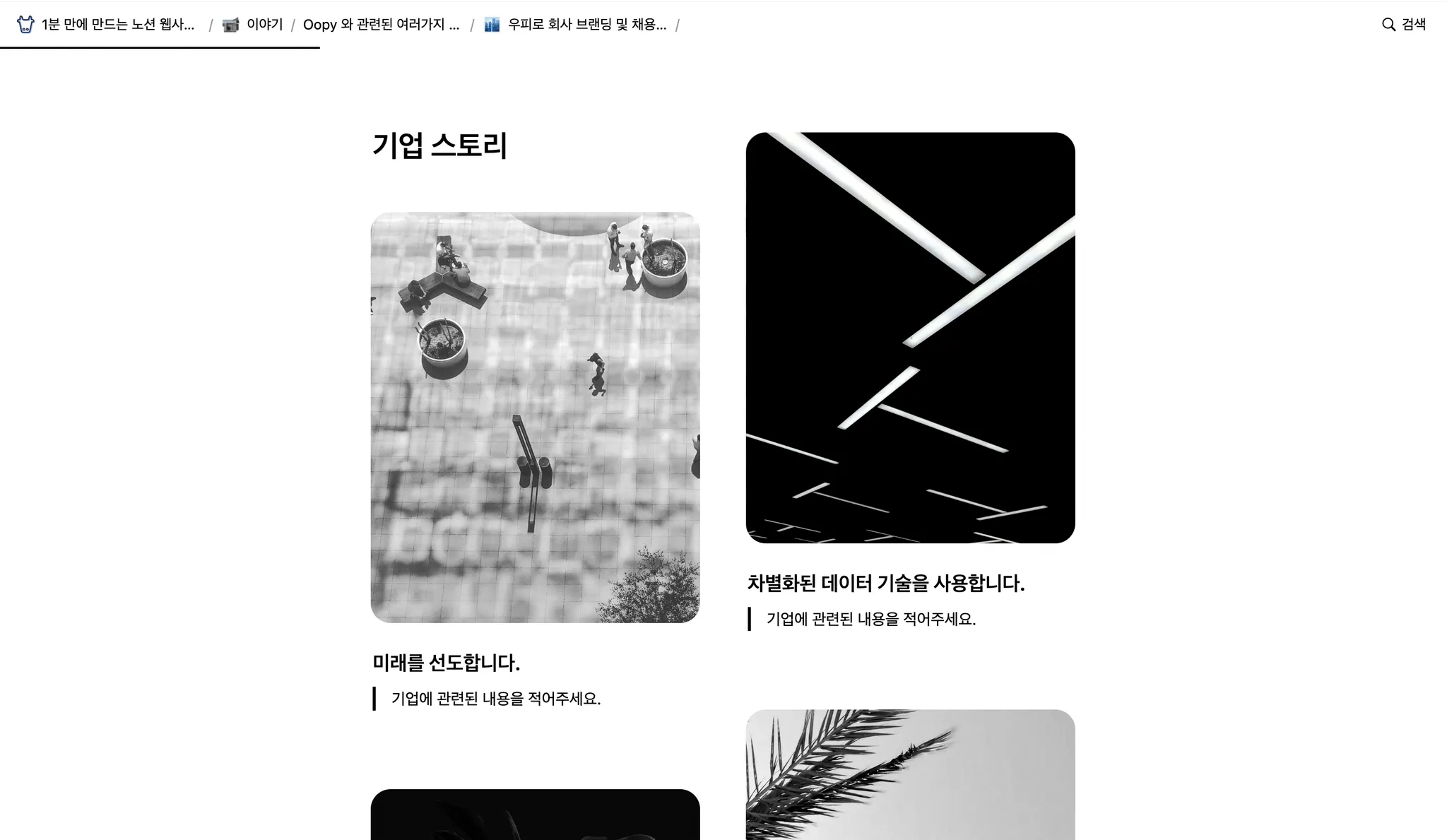Go to the 1분 만에 만드는 노션 웹사 breadcrumb

[106, 25]
